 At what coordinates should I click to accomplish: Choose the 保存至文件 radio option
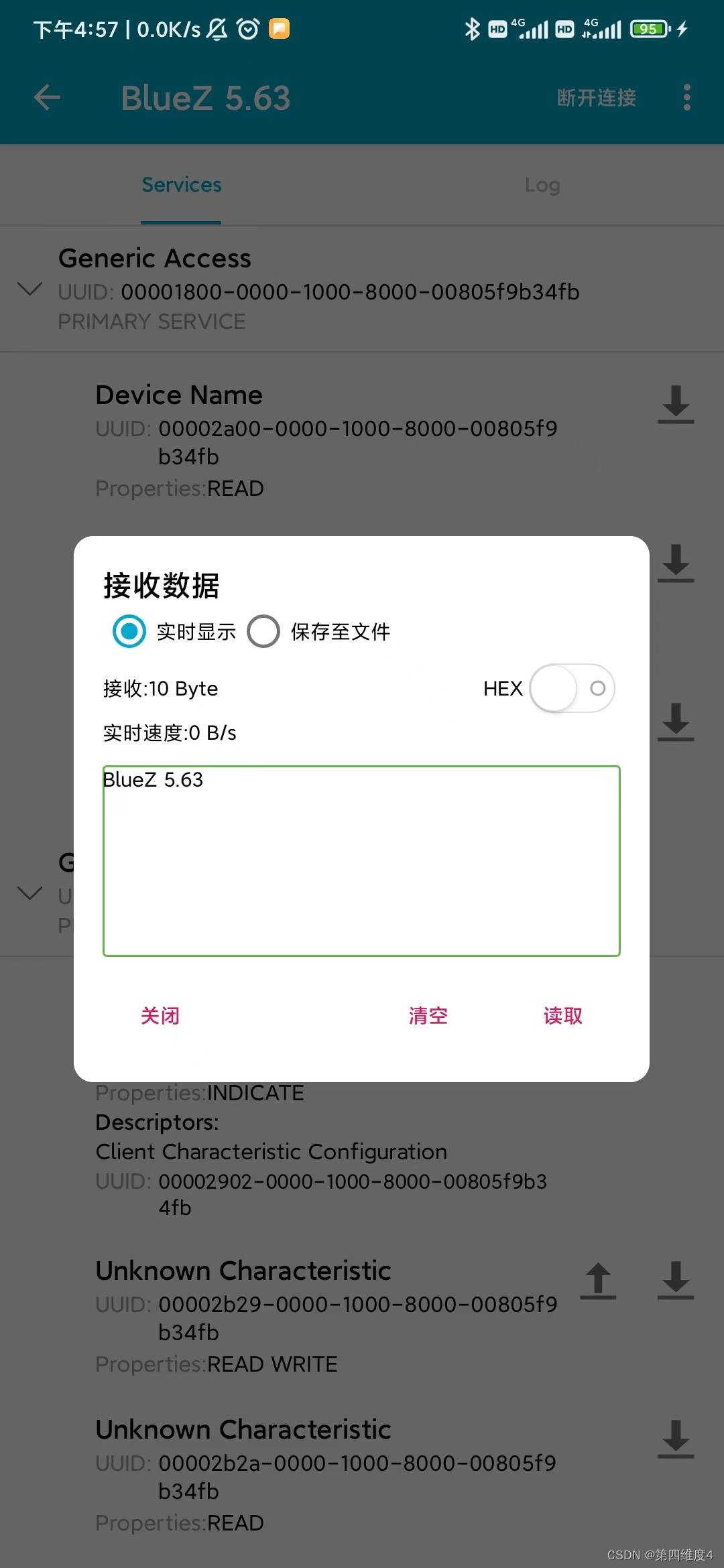coord(263,631)
